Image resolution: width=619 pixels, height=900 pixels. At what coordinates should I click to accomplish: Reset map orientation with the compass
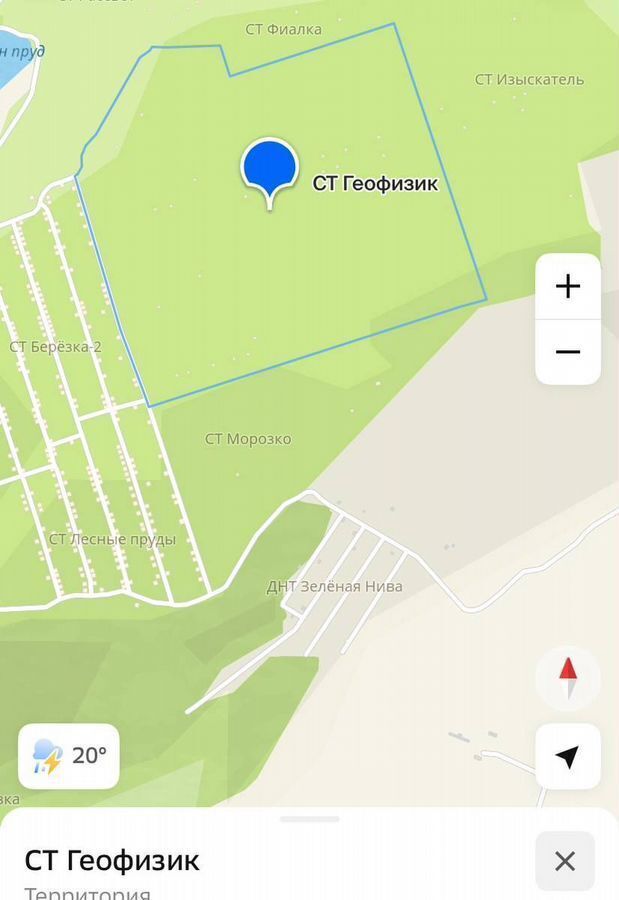(x=568, y=678)
